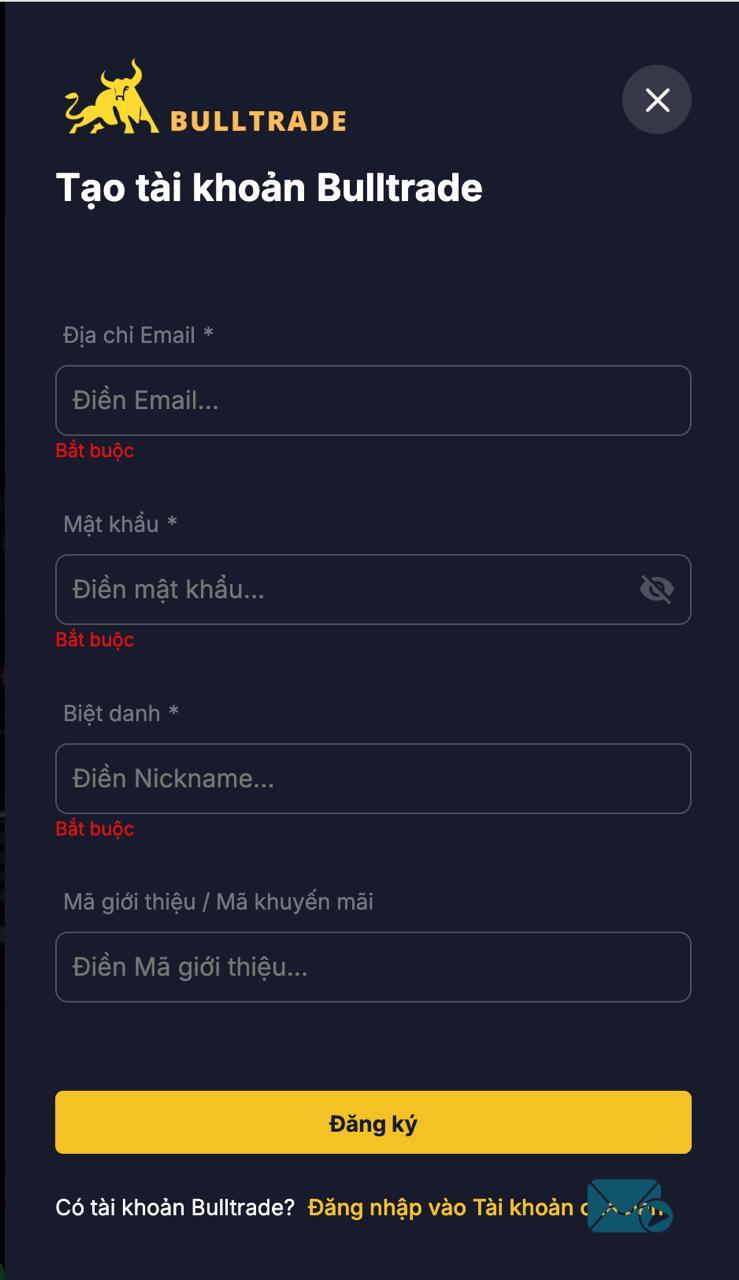Select the Nickname text field
Screen dimensions: 739x1280
(x=372, y=778)
